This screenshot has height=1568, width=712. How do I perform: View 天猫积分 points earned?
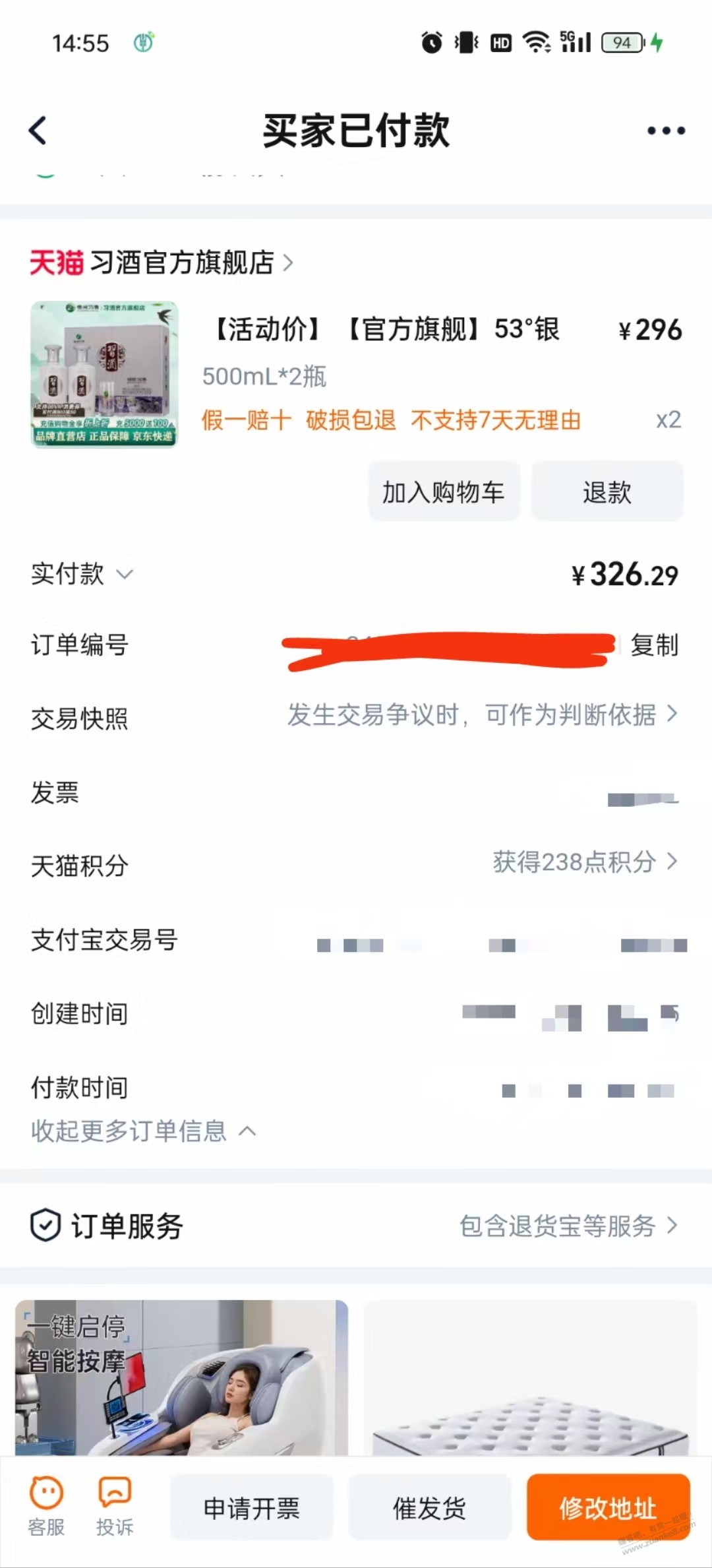[583, 862]
